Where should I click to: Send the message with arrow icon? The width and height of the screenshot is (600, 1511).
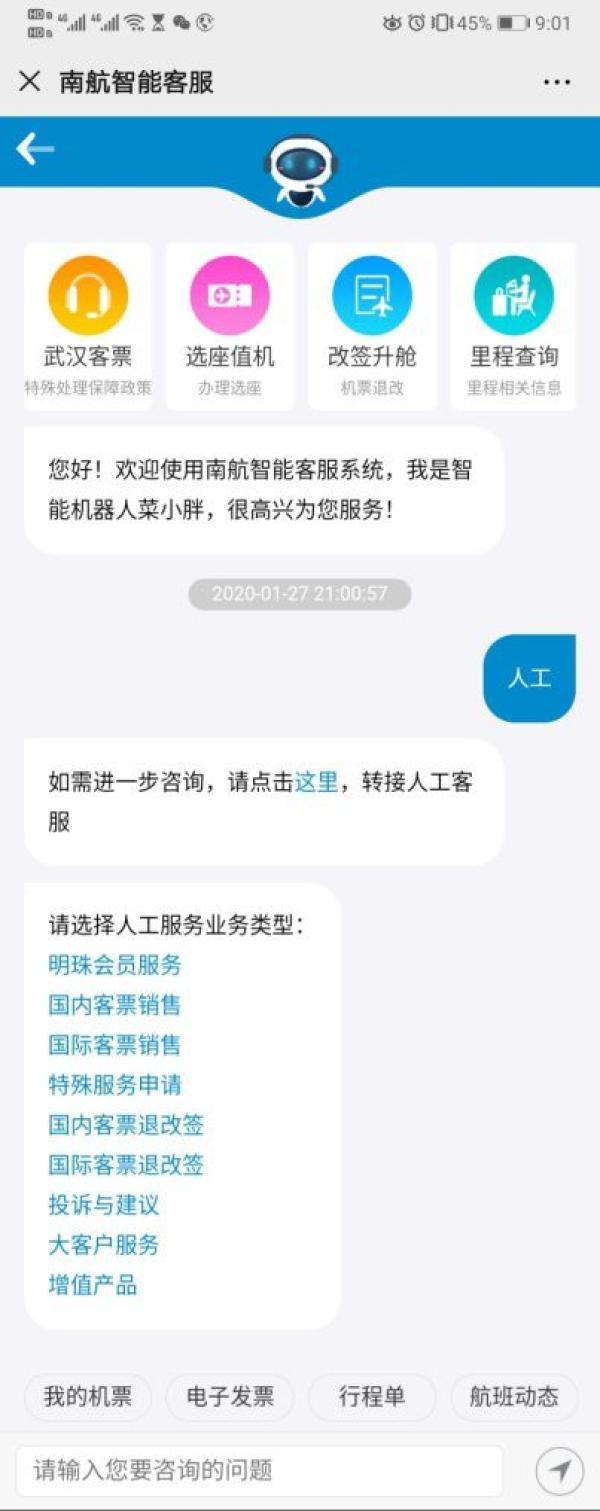click(x=560, y=1470)
